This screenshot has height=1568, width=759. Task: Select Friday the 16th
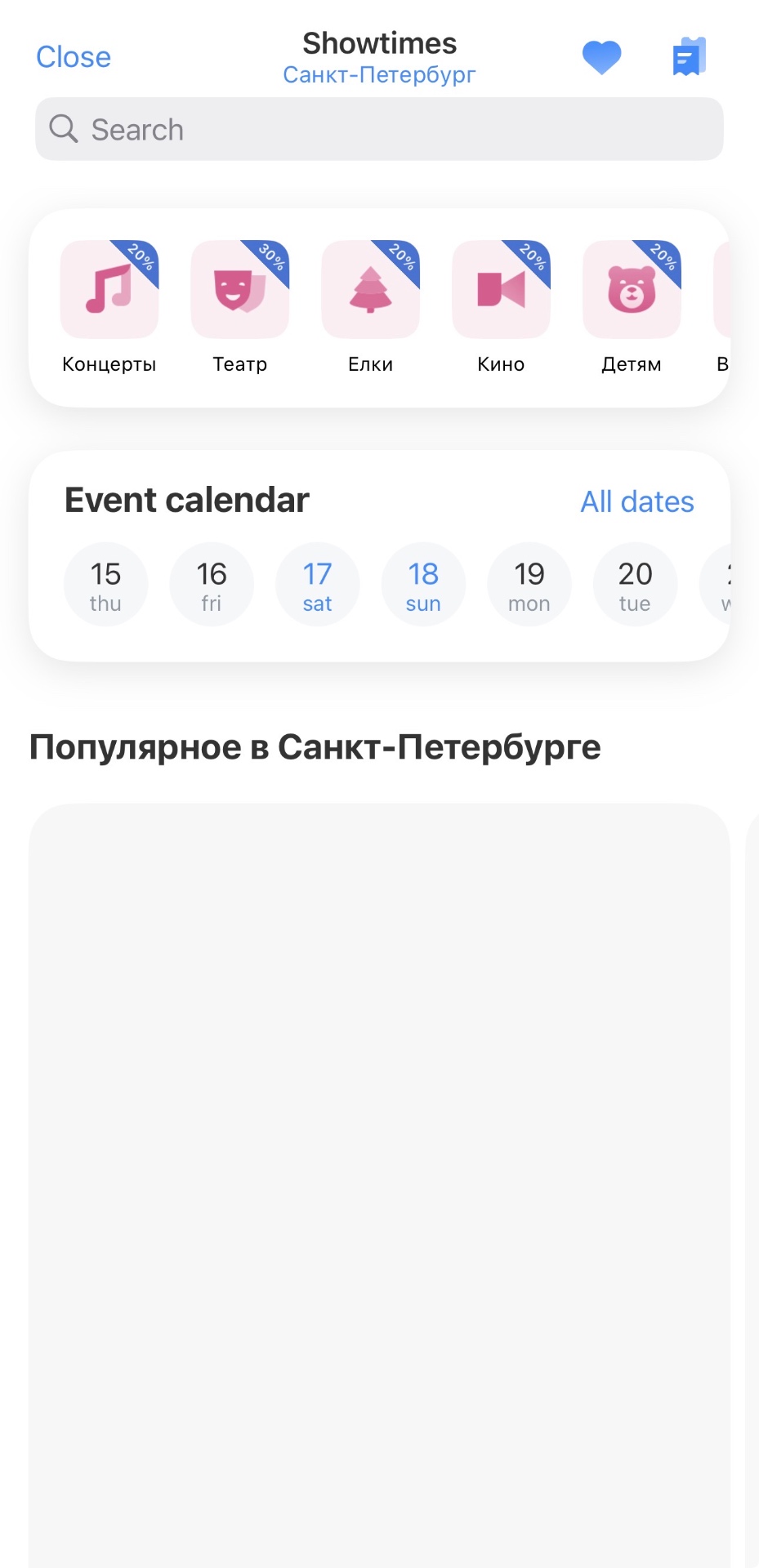pos(212,585)
